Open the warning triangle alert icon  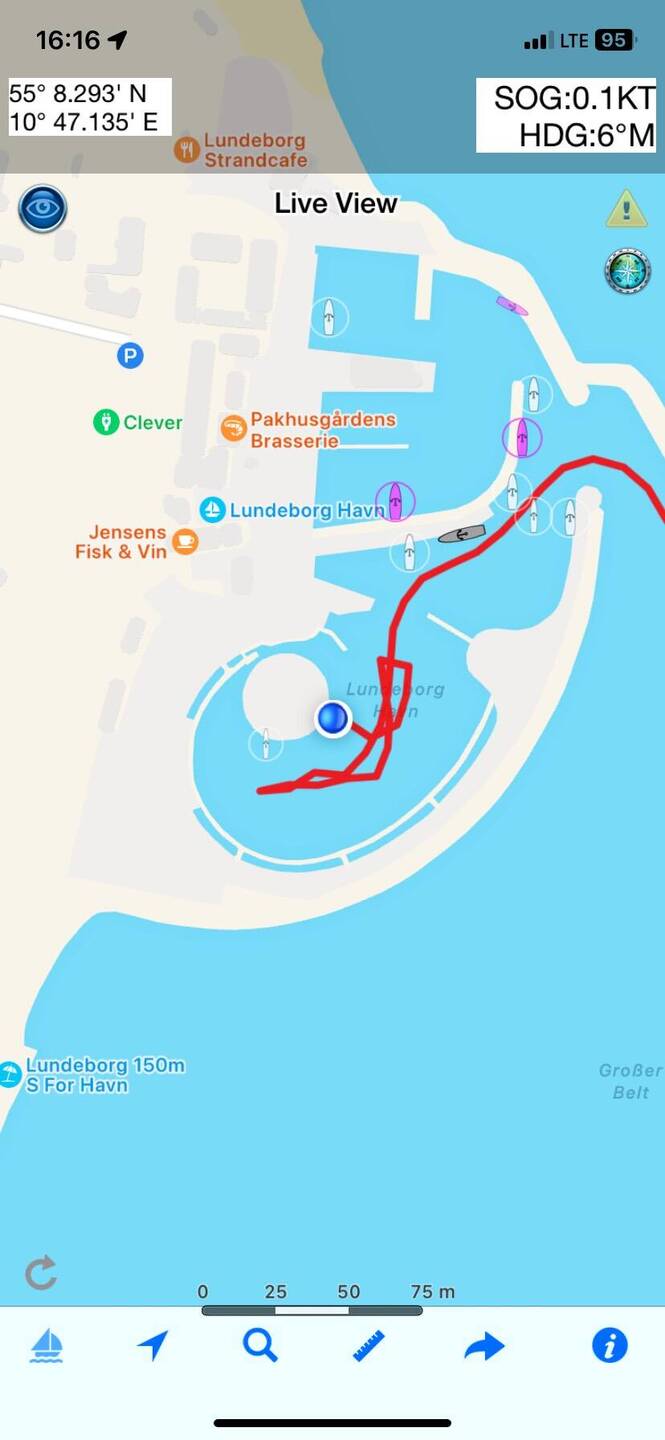click(627, 208)
